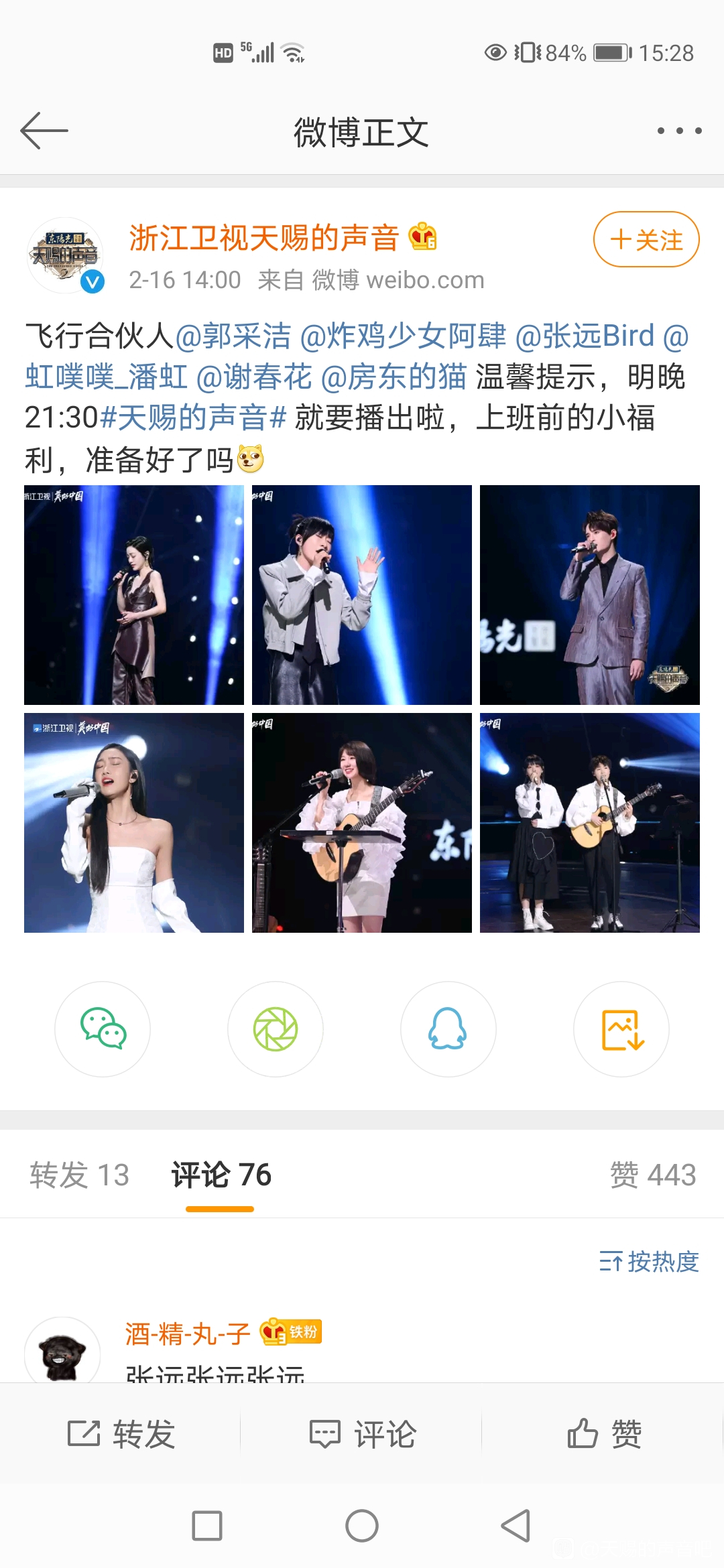Write a comment via the bottom 评论 button
Viewport: 724px width, 1568px height.
(362, 1434)
